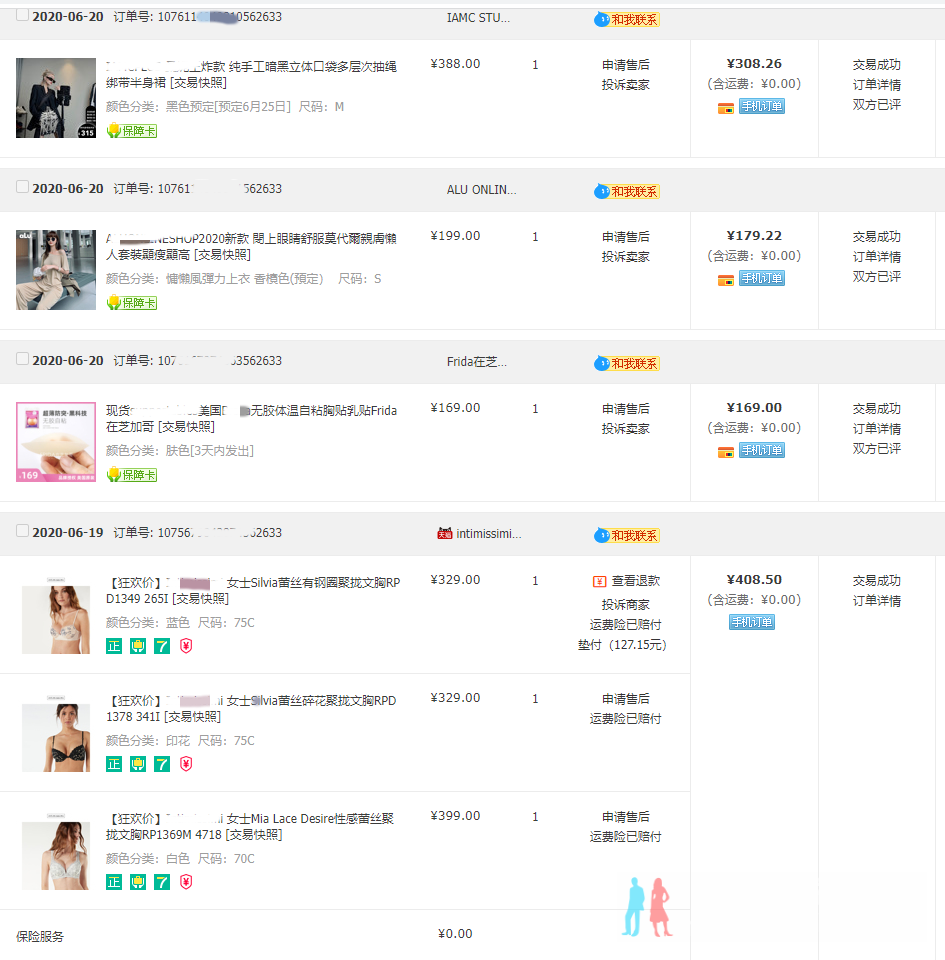This screenshot has width=945, height=960.
Task: Select the checkbox for the IAMC STU order
Action: pos(22,16)
